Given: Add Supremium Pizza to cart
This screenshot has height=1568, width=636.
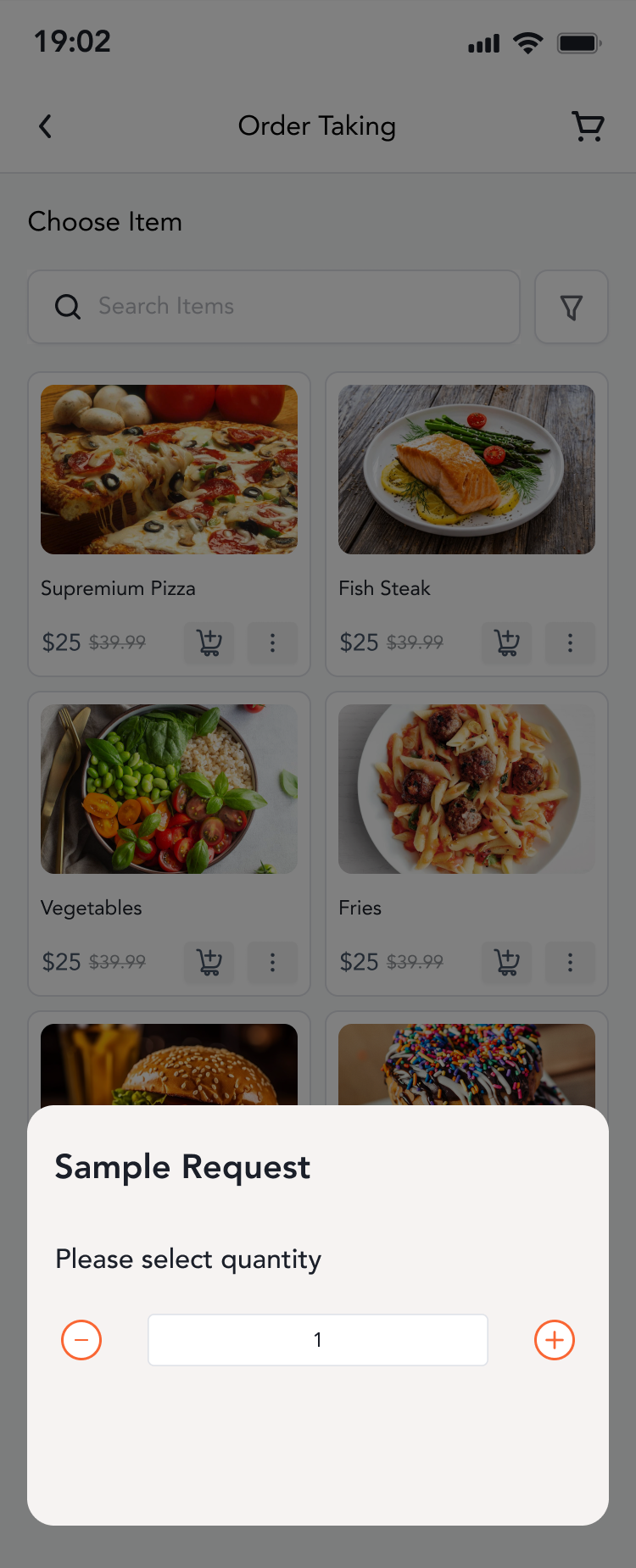Looking at the screenshot, I should (209, 642).
